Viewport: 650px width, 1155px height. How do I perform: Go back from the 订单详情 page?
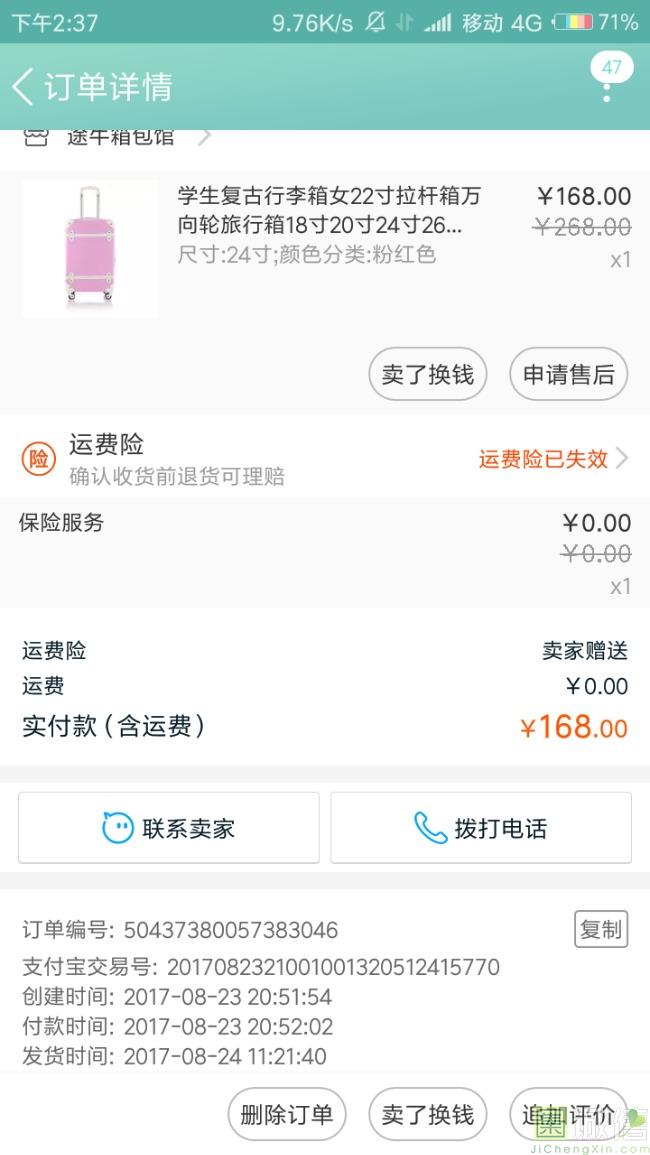click(24, 87)
